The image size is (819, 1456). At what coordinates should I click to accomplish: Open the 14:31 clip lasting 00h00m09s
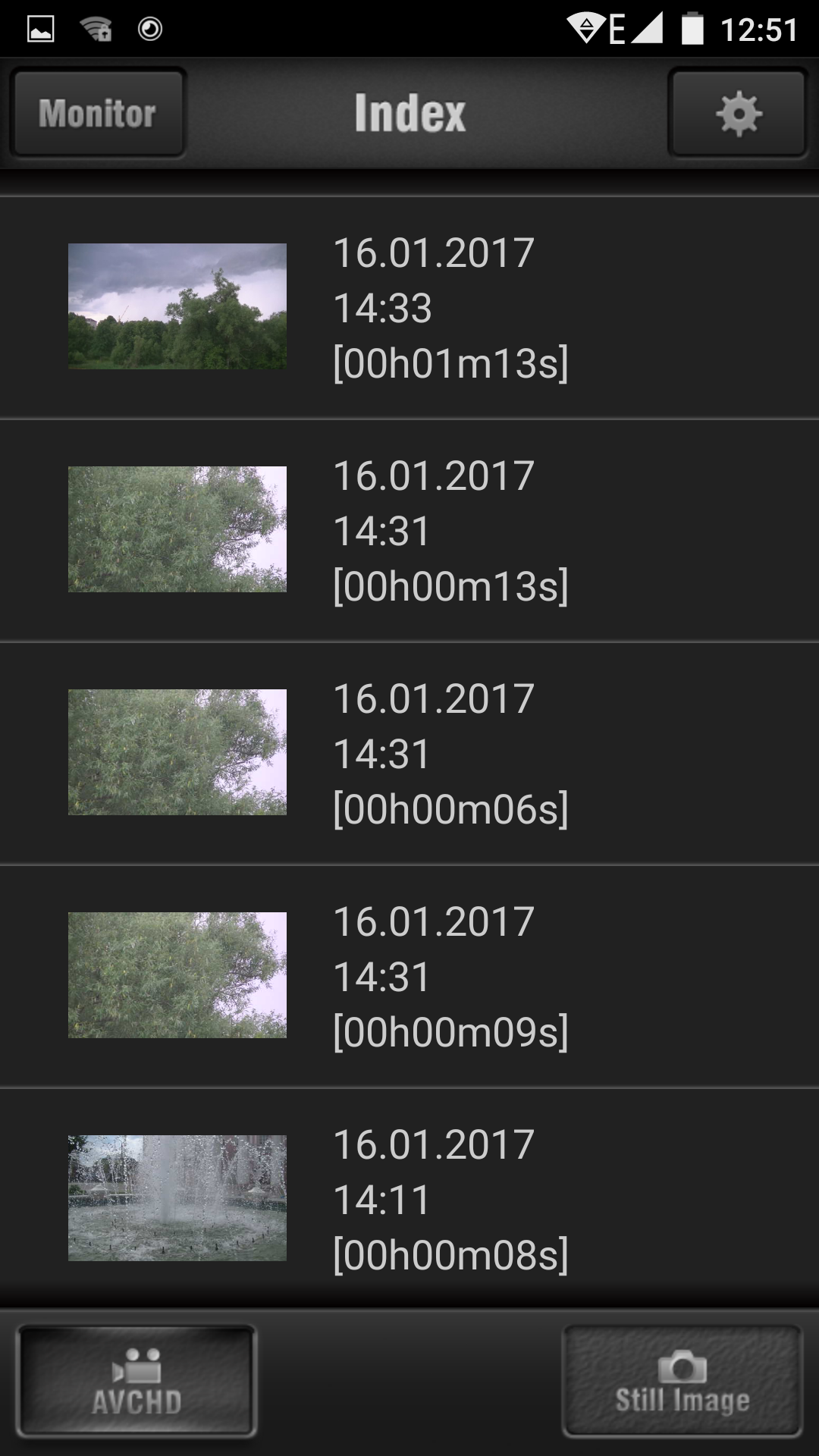pyautogui.click(x=409, y=976)
